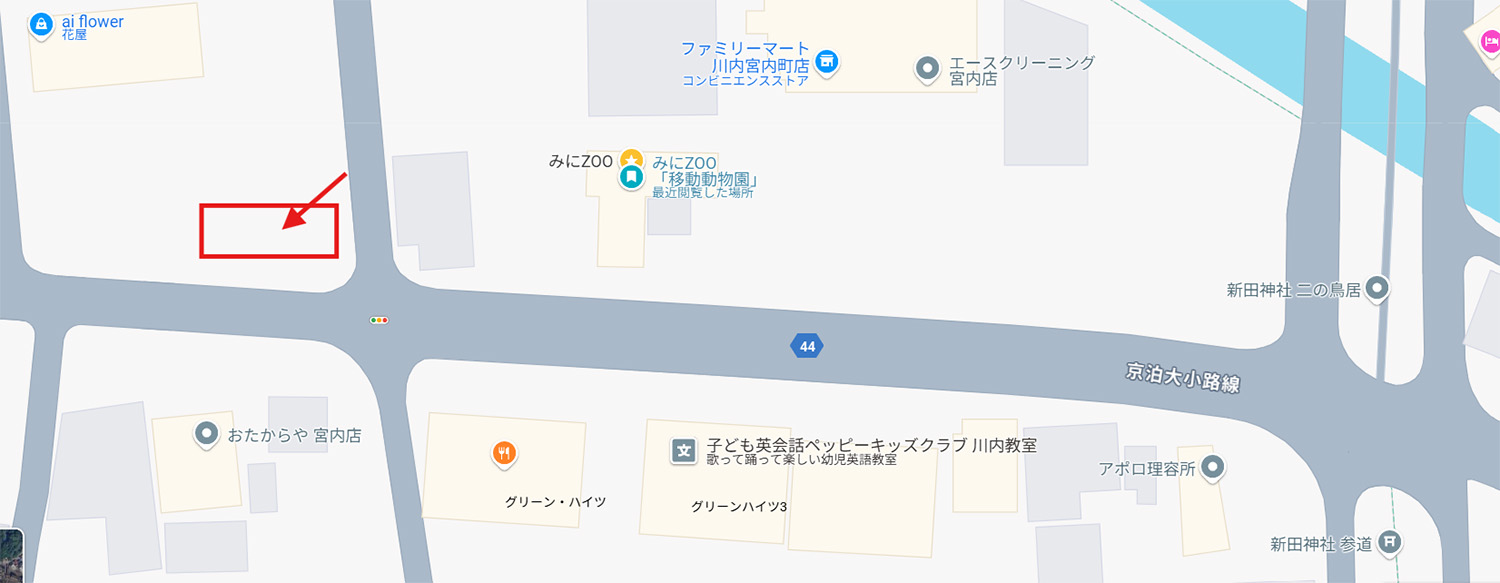1500x583 pixels.
Task: Select the FamilyMart convenience store marker
Action: [x=826, y=62]
